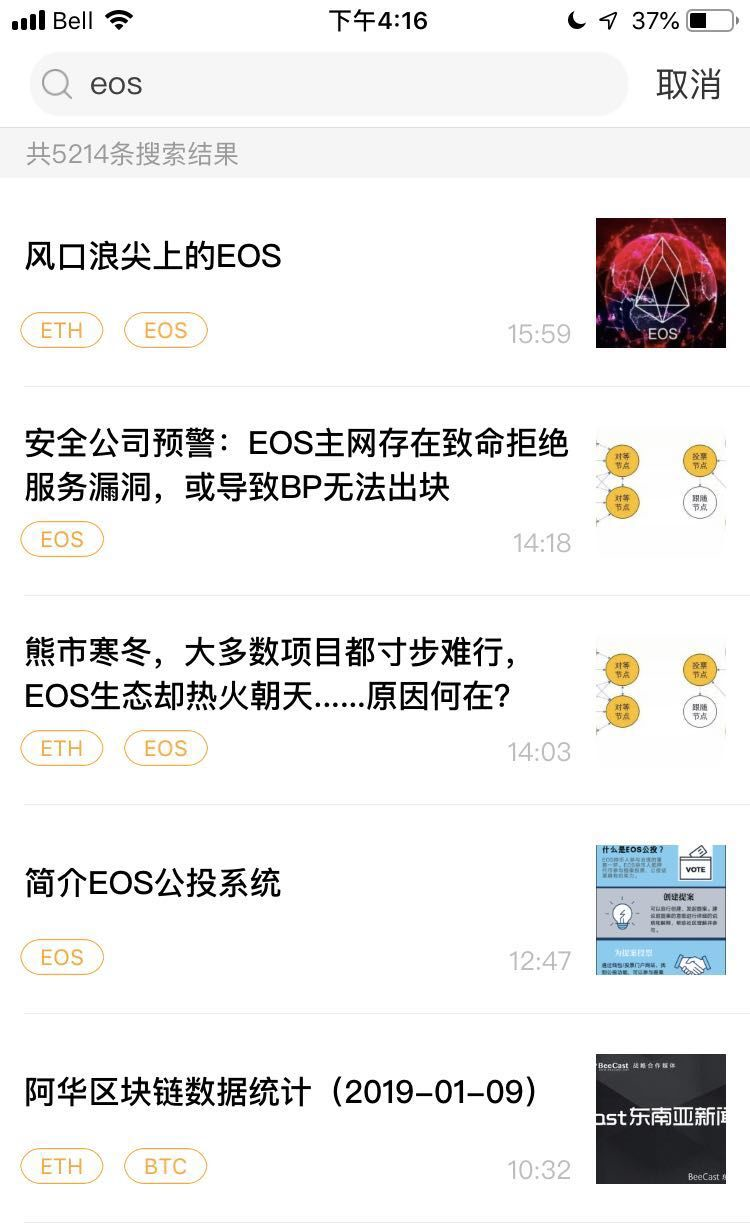Tap the ETH tag under 风口浪尖上的EOS
The image size is (750, 1231).
pyautogui.click(x=62, y=330)
